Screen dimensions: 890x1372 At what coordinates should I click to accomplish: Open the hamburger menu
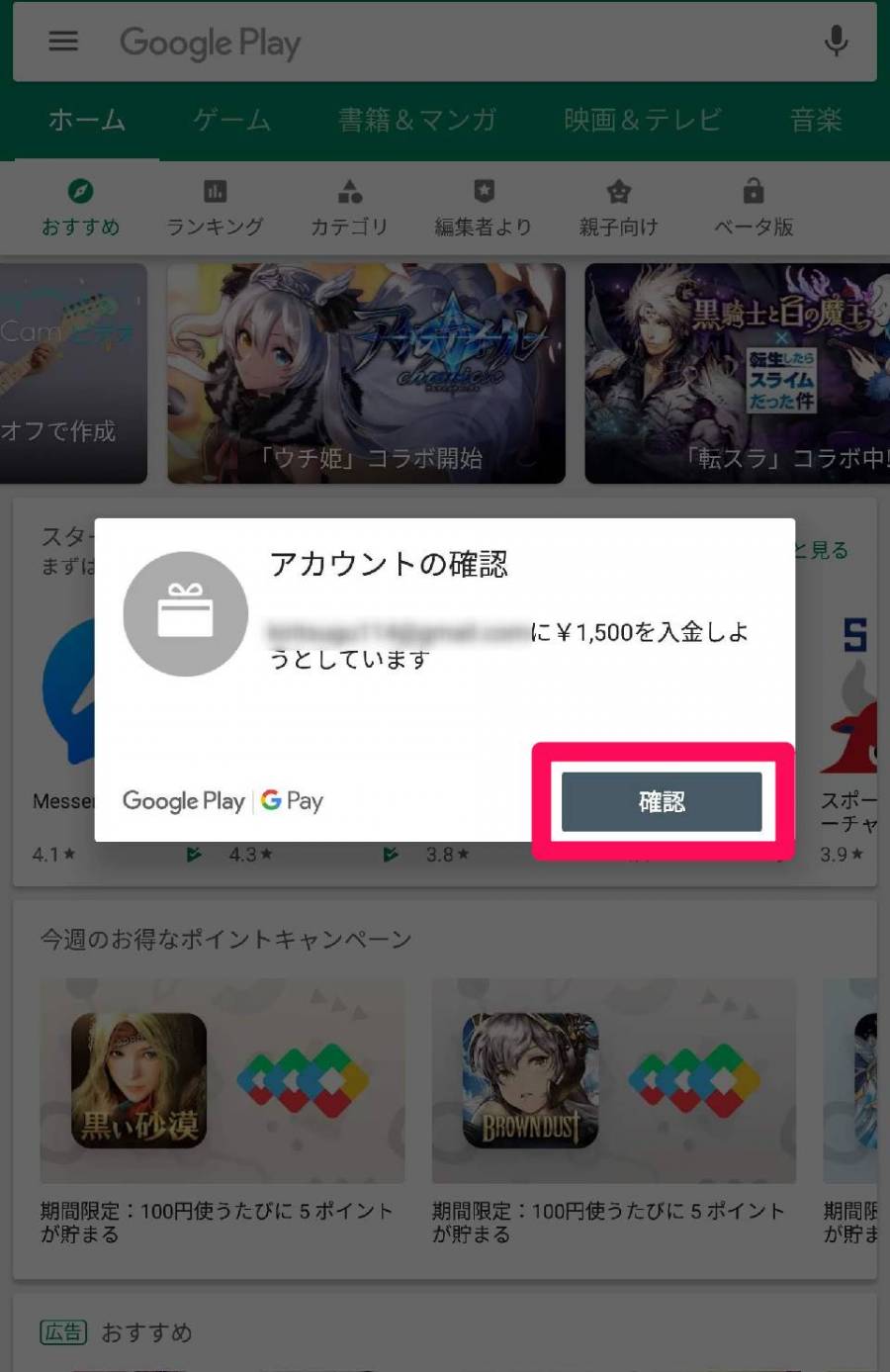click(x=63, y=42)
